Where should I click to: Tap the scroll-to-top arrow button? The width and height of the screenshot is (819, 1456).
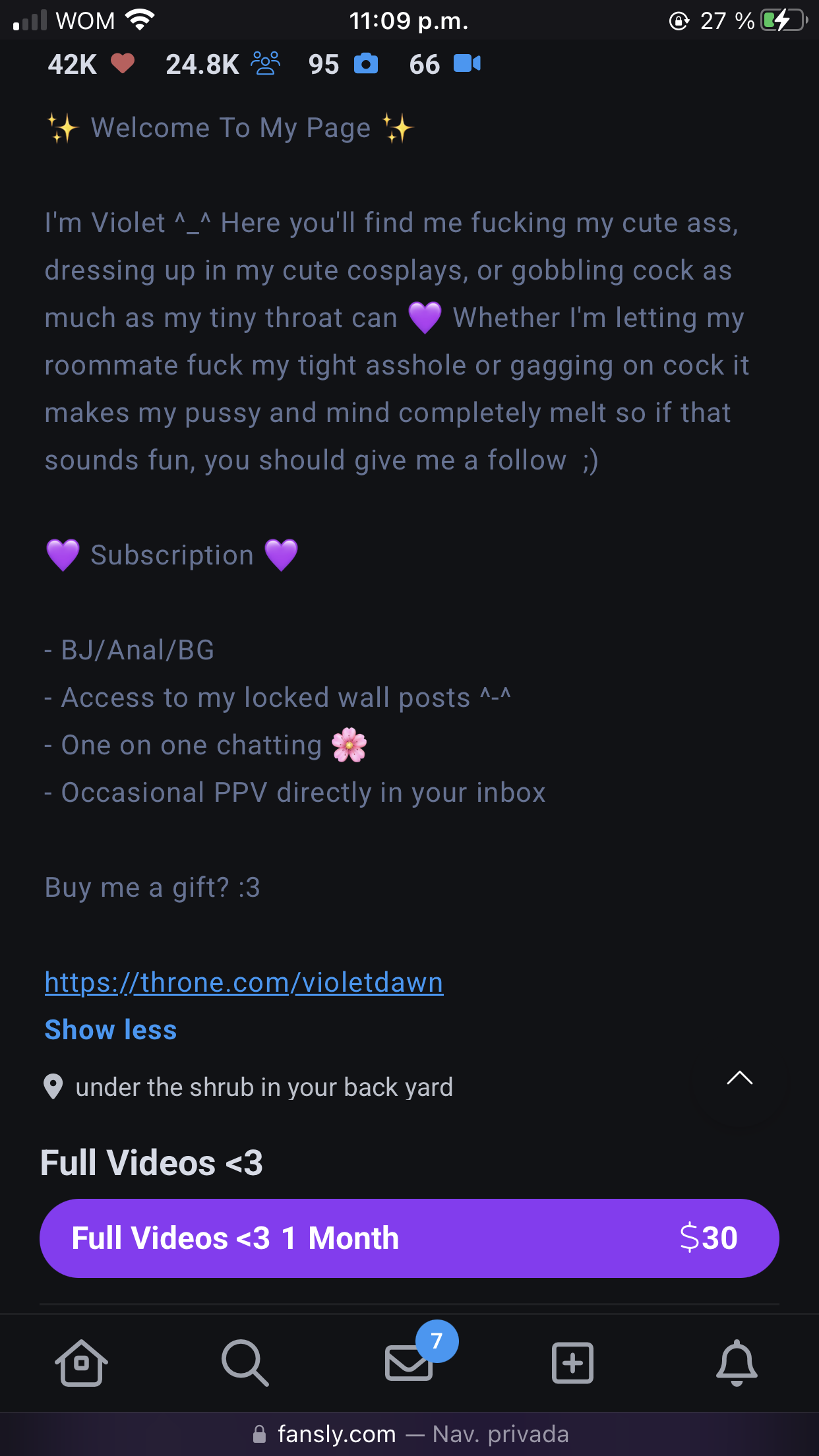(739, 1078)
